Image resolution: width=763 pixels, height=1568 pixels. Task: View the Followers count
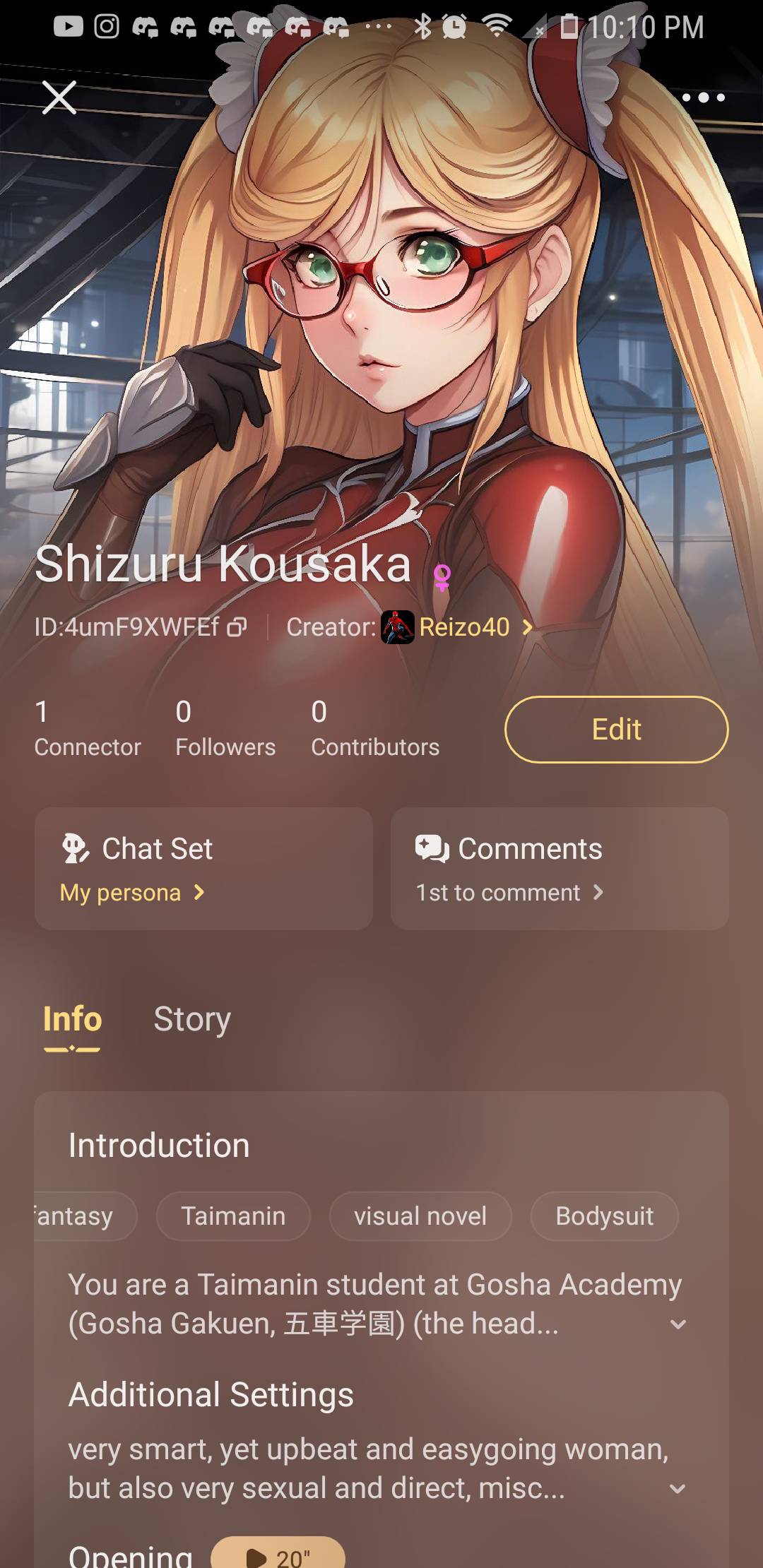click(225, 729)
